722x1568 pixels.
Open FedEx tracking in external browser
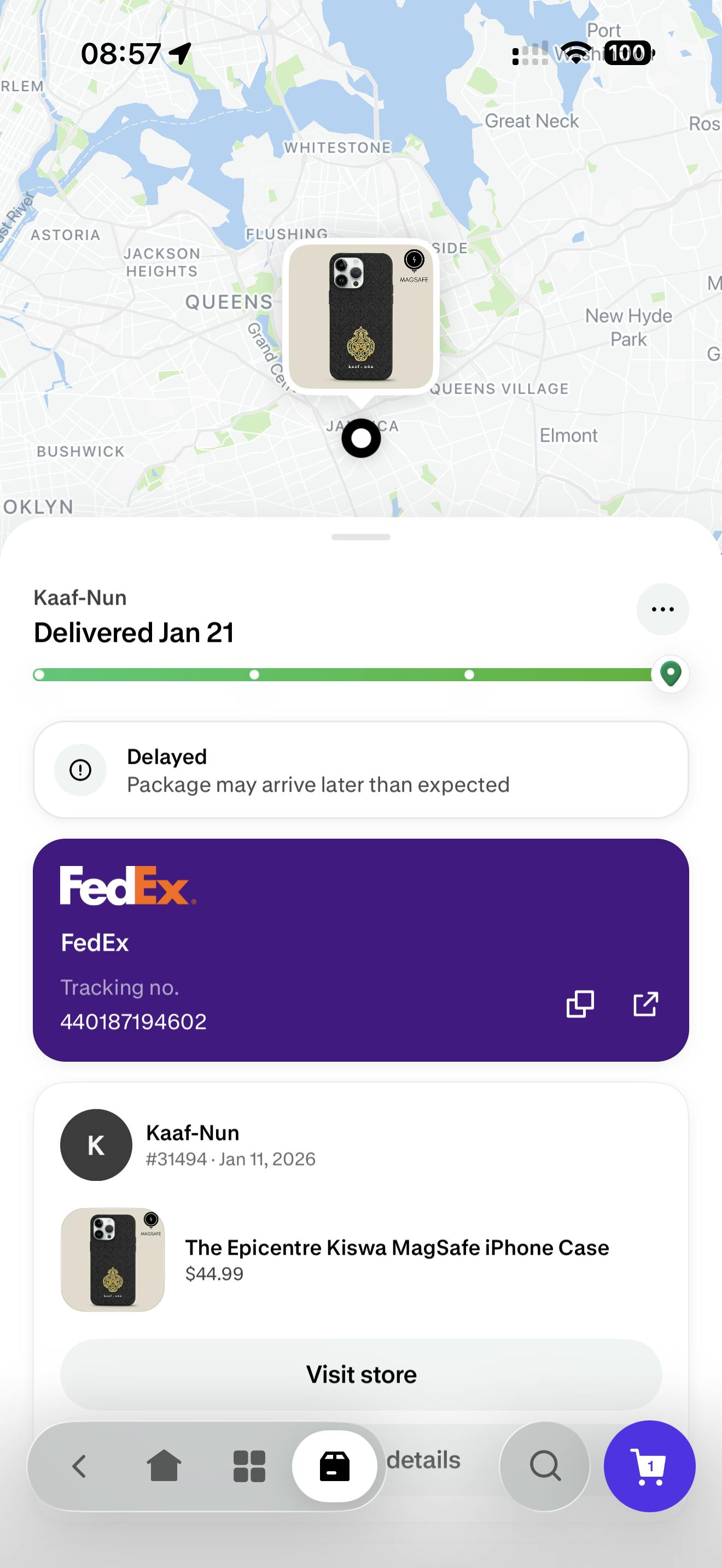645,1004
